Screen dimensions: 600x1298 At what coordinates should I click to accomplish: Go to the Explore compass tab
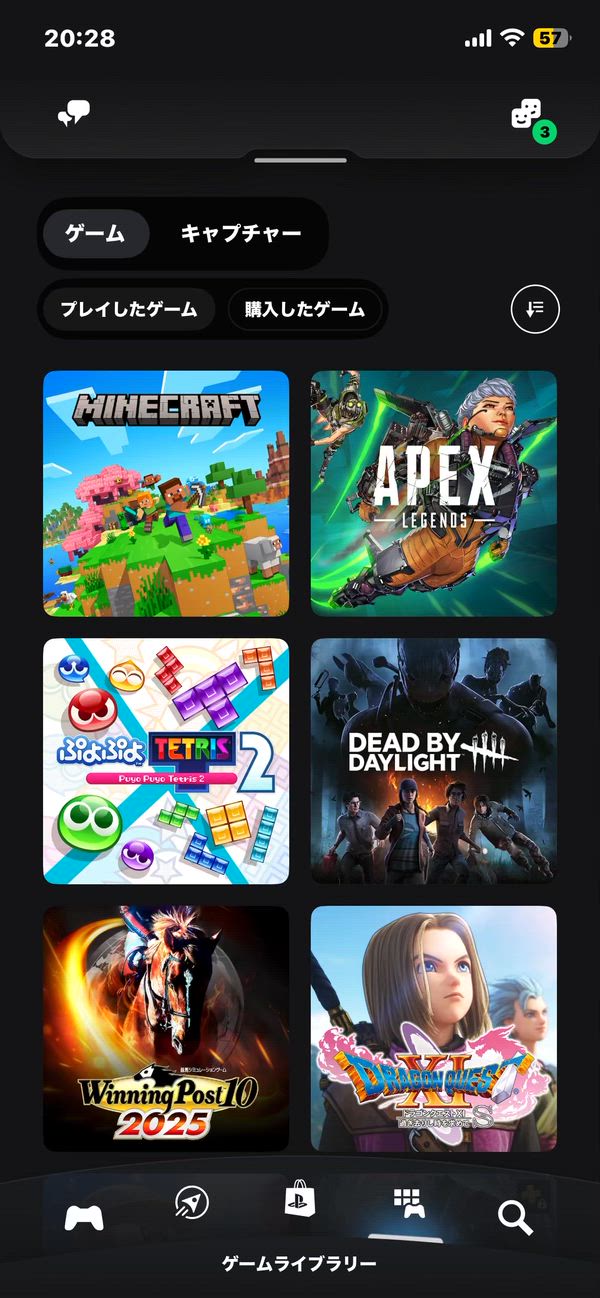click(x=191, y=1203)
